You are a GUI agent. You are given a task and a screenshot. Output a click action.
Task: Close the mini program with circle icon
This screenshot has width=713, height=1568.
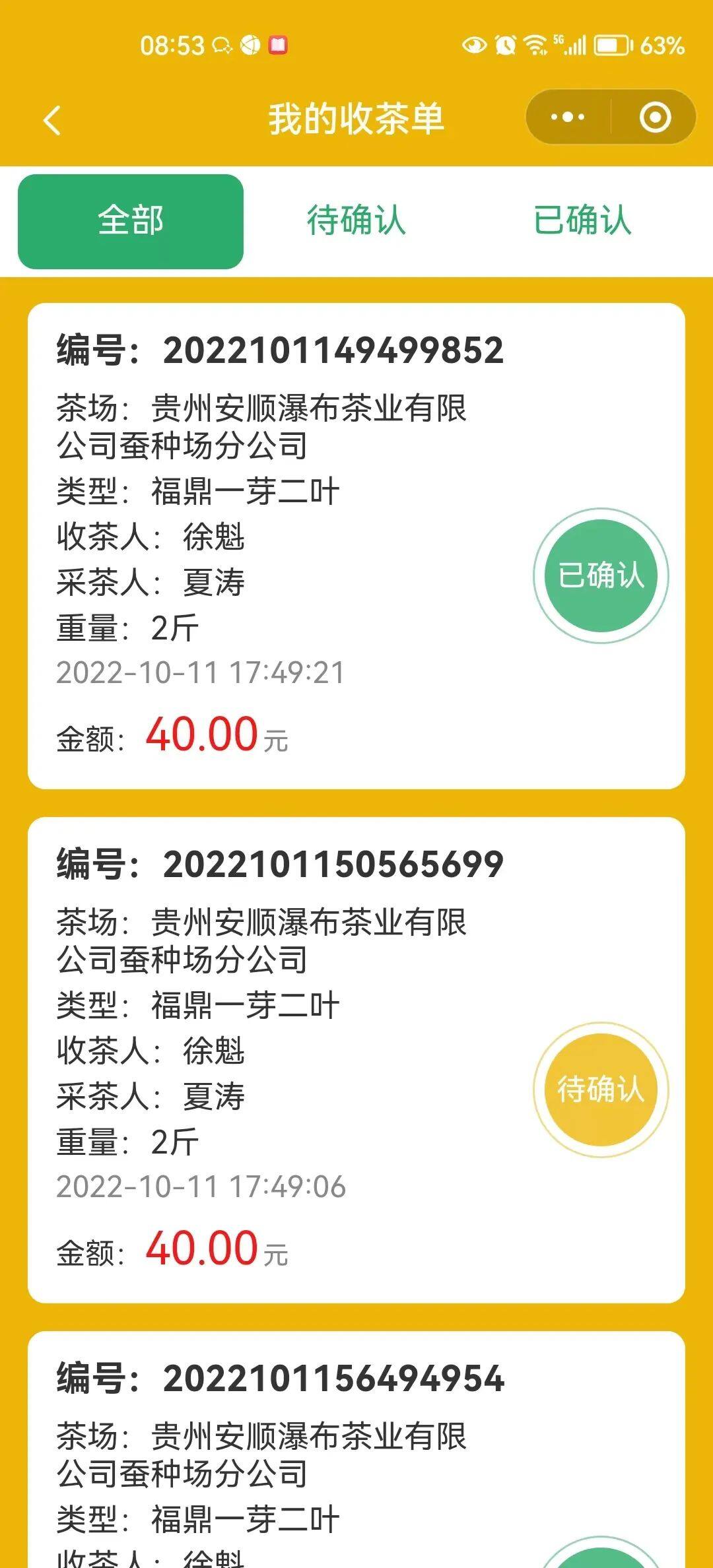pos(655,117)
